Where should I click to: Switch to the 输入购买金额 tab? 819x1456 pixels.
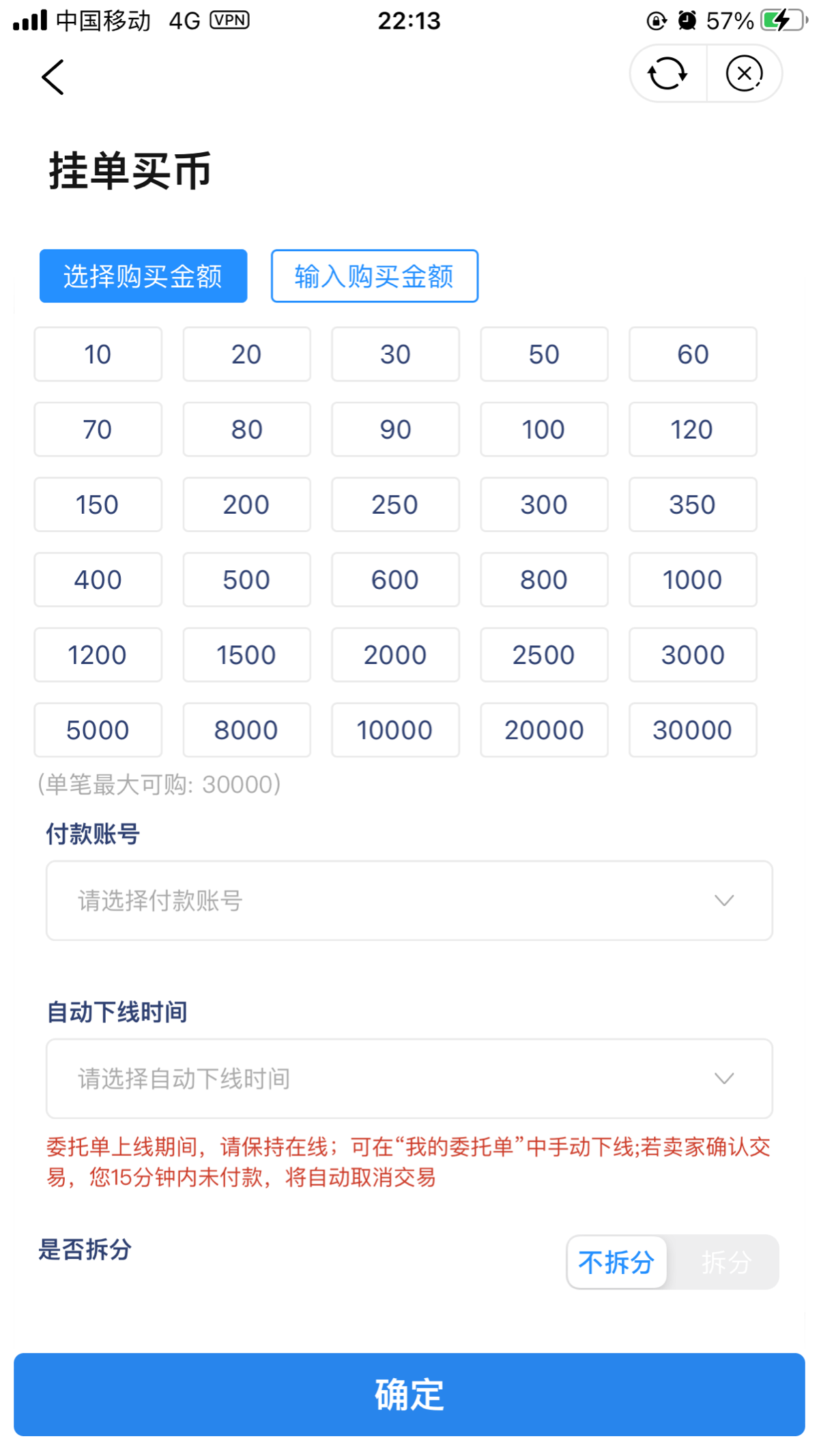pos(374,276)
